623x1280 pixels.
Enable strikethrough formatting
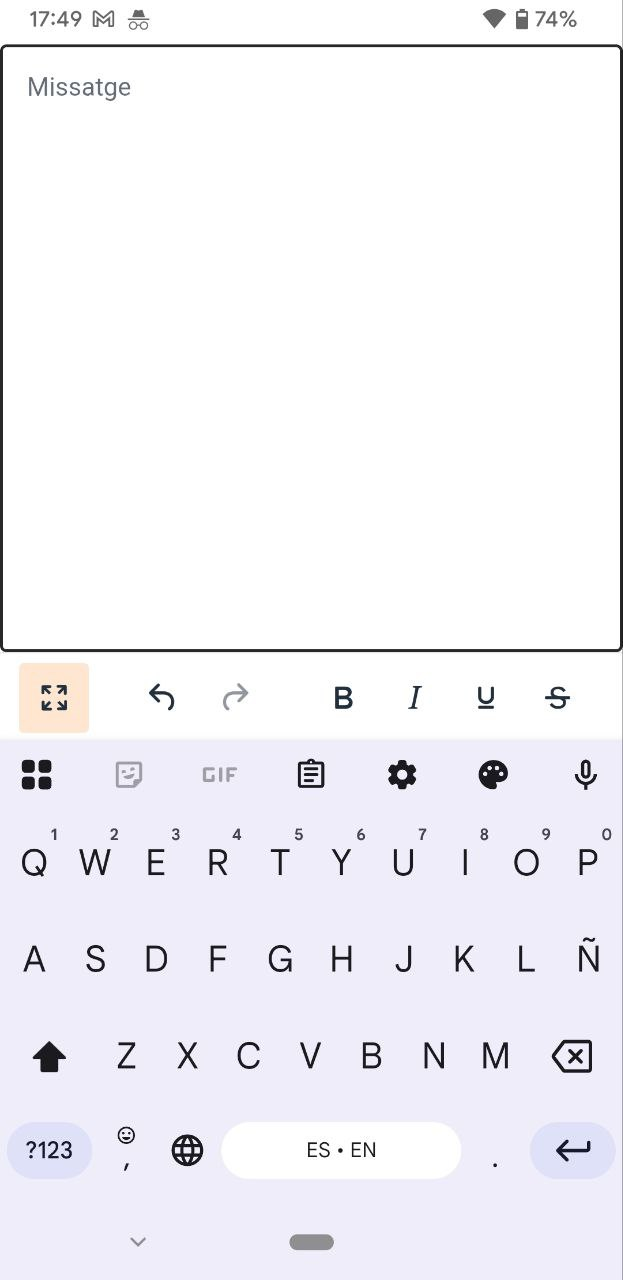click(558, 698)
